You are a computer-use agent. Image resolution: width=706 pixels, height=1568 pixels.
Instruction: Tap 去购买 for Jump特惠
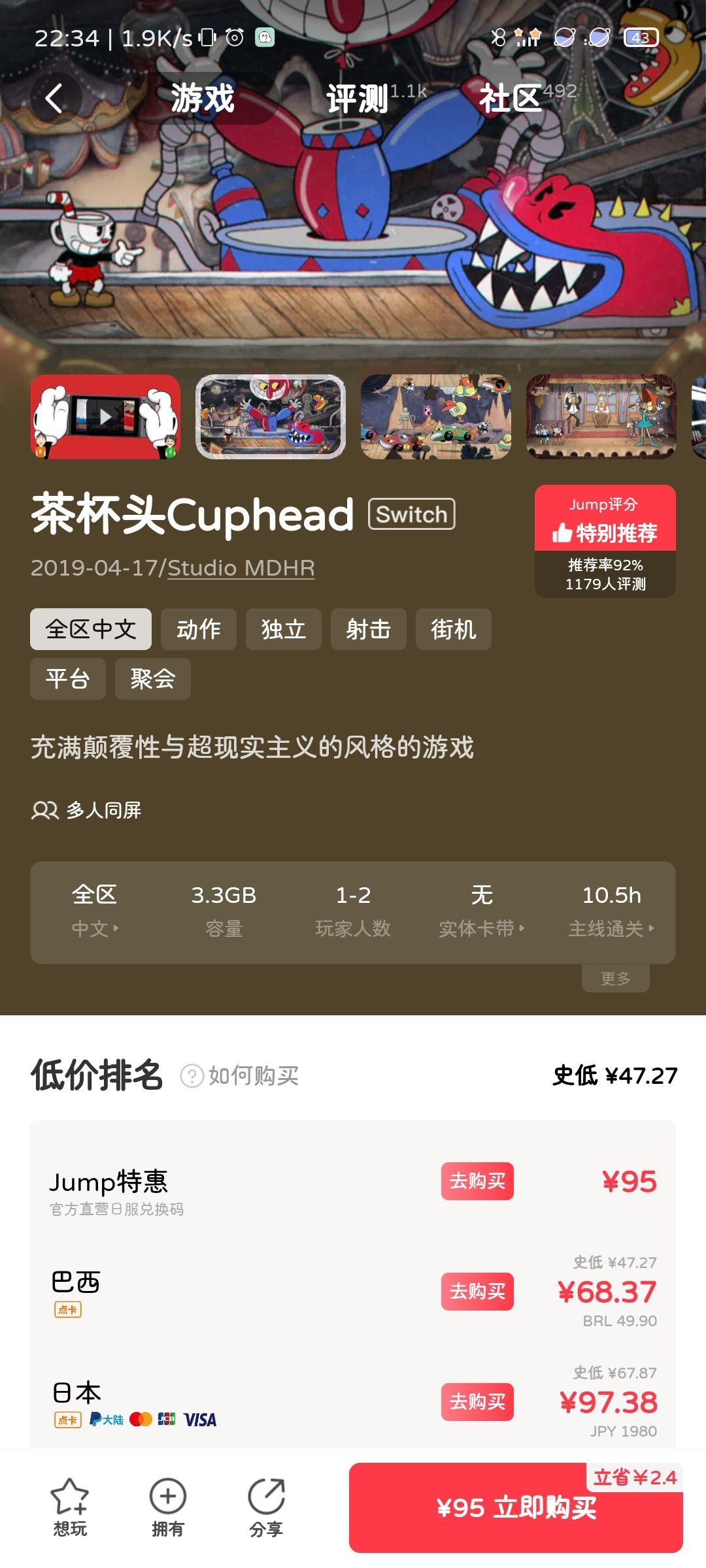477,1181
